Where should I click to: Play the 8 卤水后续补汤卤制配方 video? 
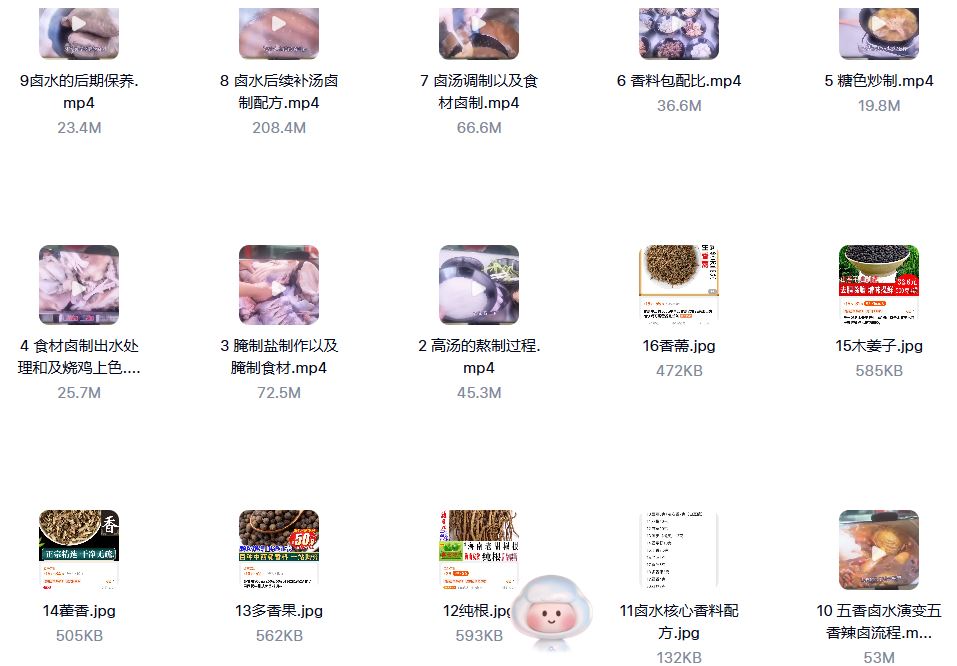pos(279,30)
